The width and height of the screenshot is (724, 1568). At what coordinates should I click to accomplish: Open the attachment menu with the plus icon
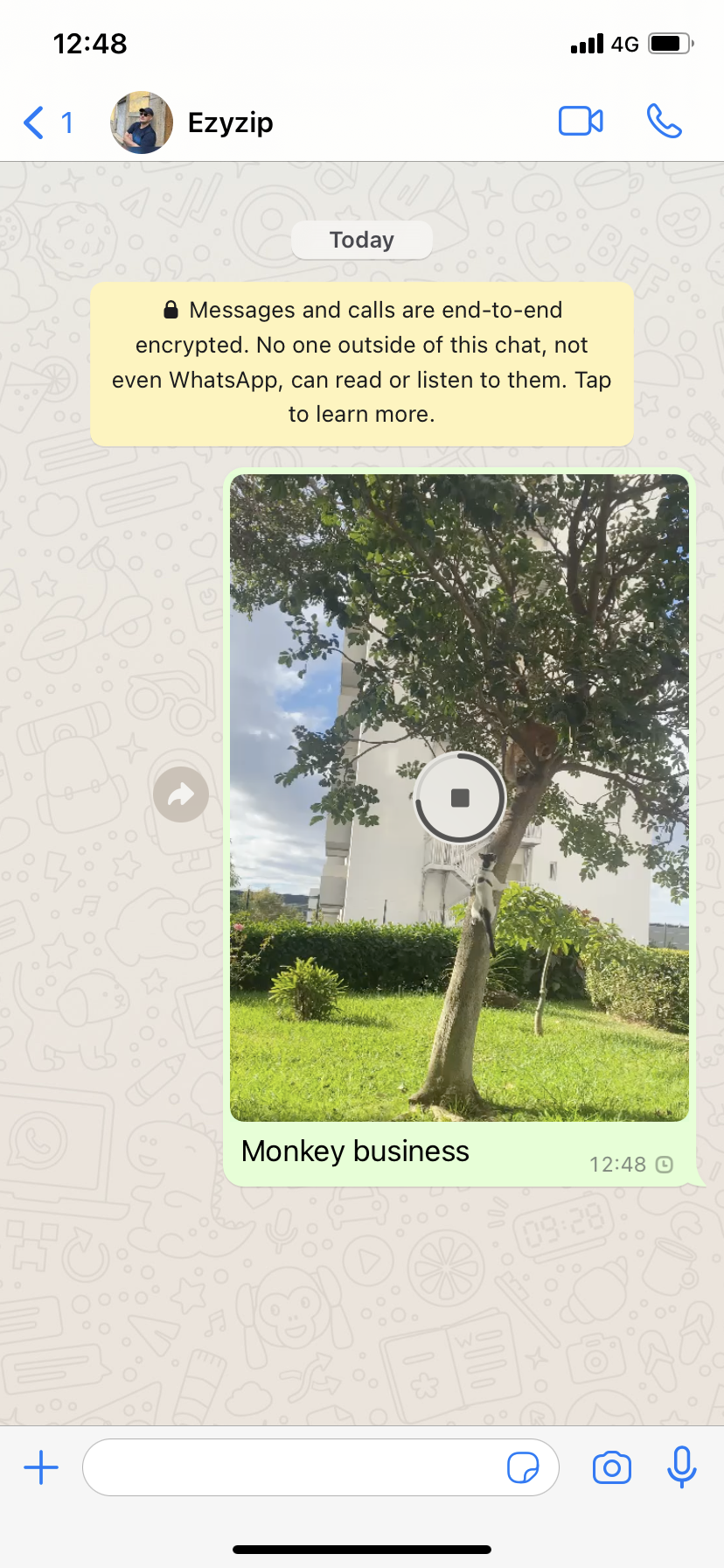pyautogui.click(x=41, y=1466)
